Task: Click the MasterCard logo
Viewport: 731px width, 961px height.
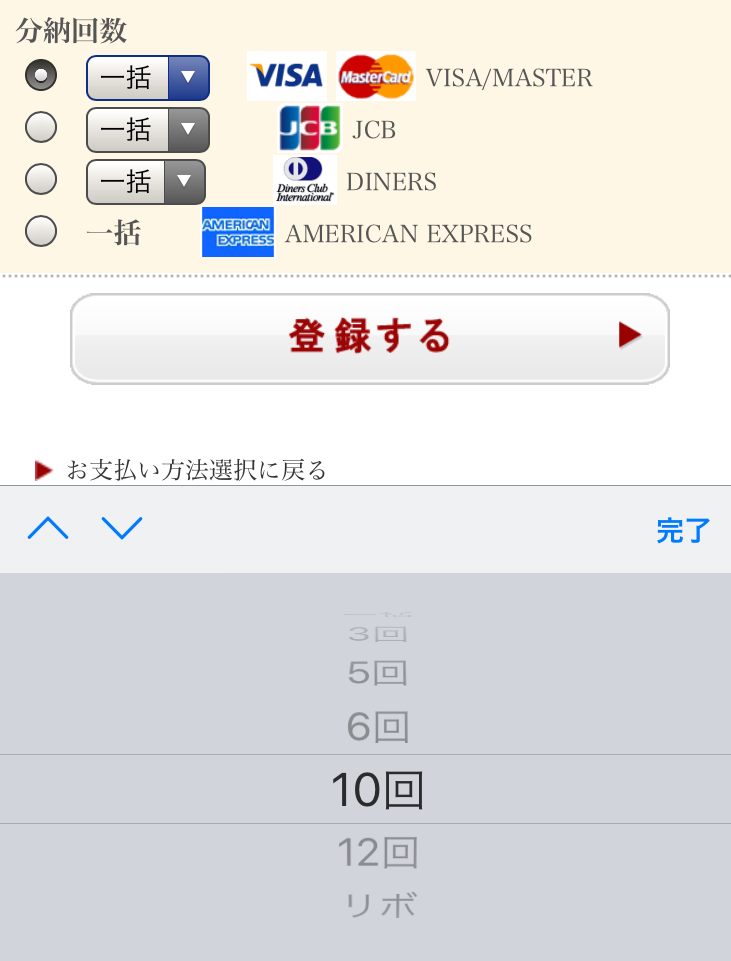Action: click(376, 77)
